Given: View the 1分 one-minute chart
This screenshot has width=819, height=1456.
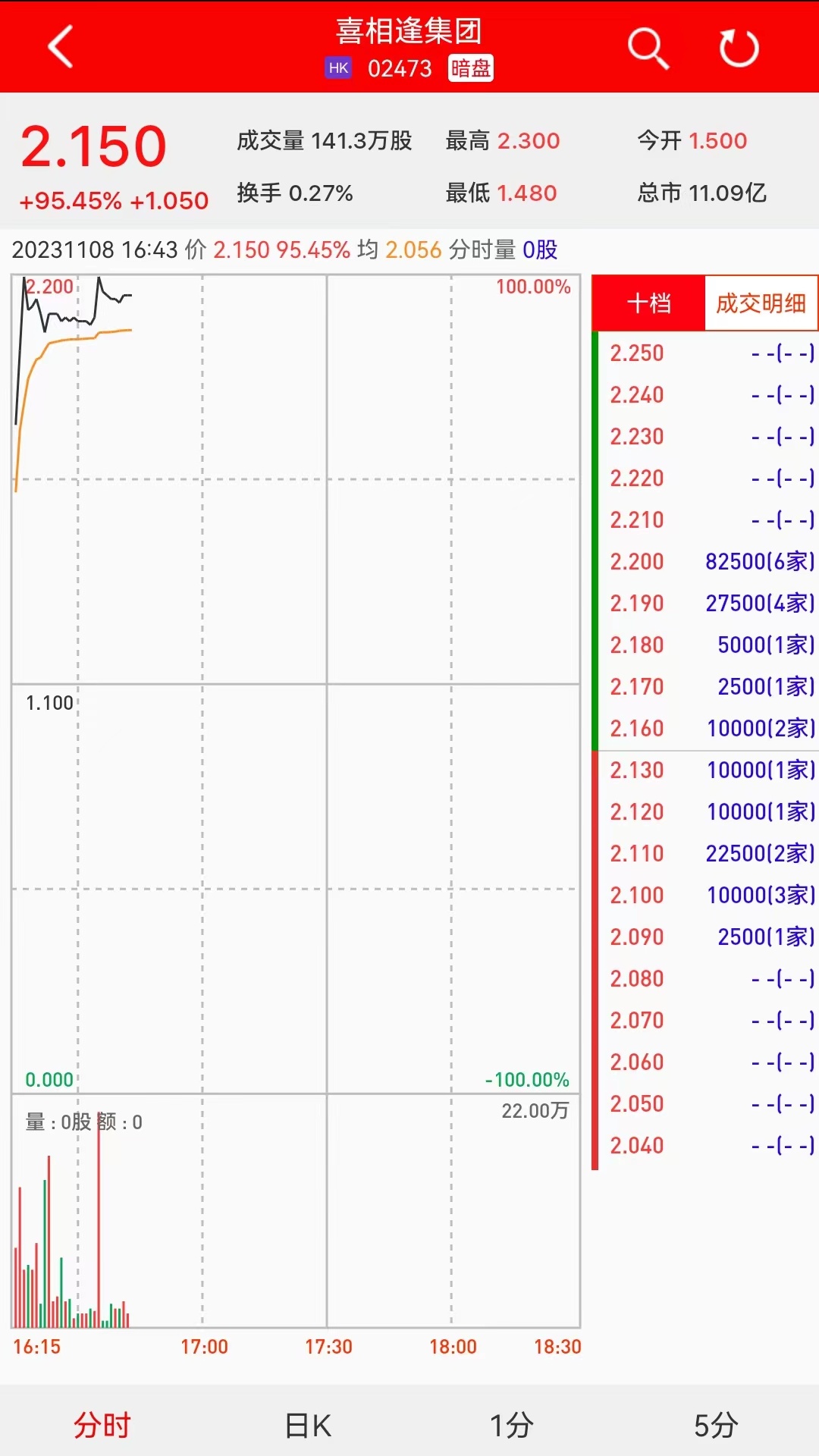Looking at the screenshot, I should (512, 1426).
